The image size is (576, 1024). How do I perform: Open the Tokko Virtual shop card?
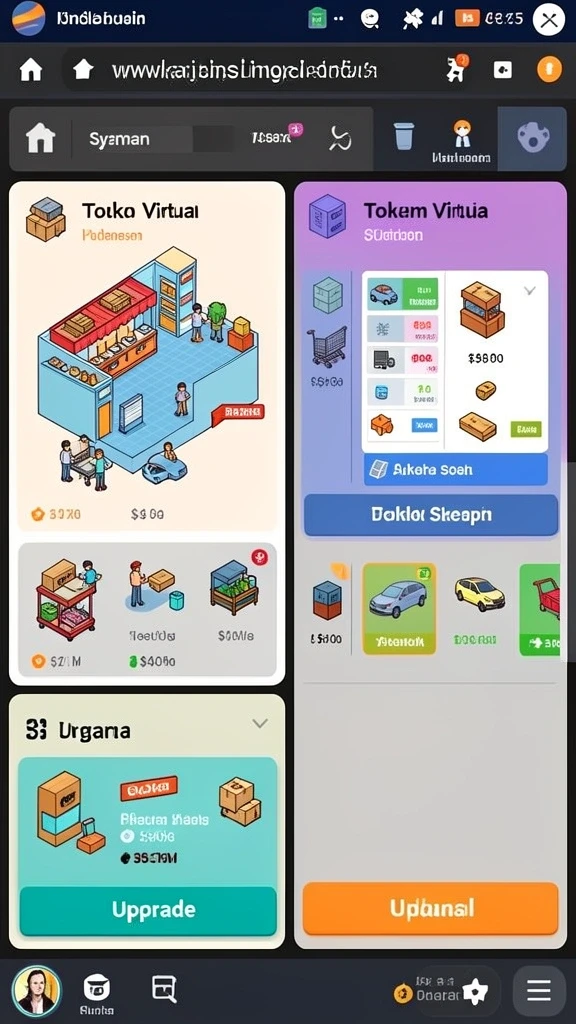147,357
